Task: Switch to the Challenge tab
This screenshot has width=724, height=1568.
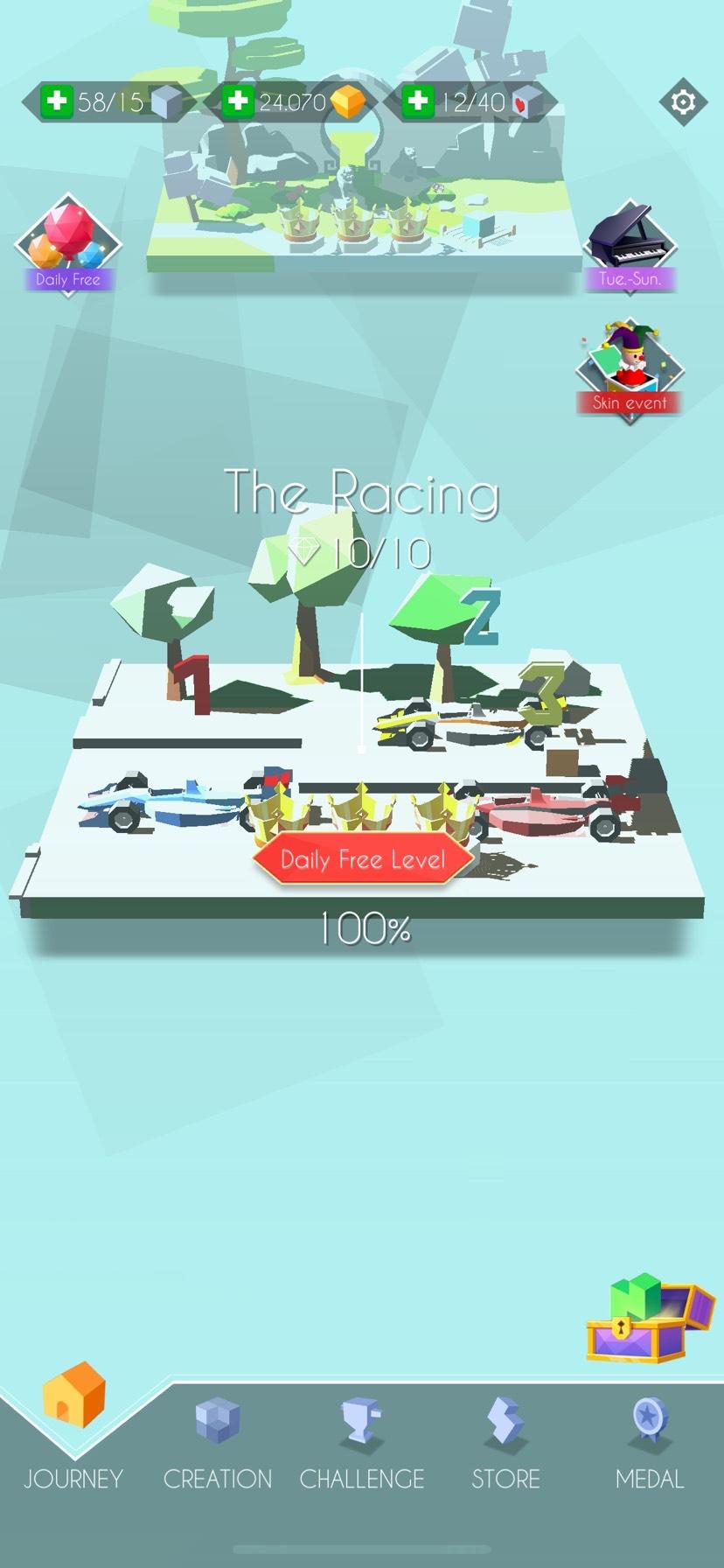Action: pyautogui.click(x=362, y=1445)
